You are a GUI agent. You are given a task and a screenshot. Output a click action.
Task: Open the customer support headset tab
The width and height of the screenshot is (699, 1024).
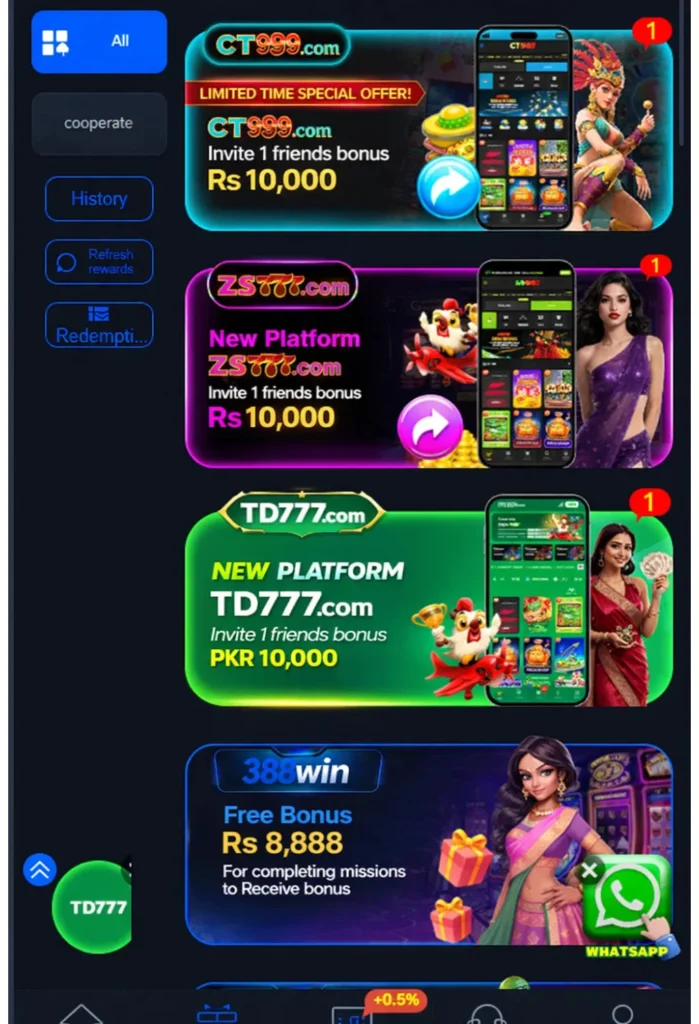click(x=487, y=1014)
